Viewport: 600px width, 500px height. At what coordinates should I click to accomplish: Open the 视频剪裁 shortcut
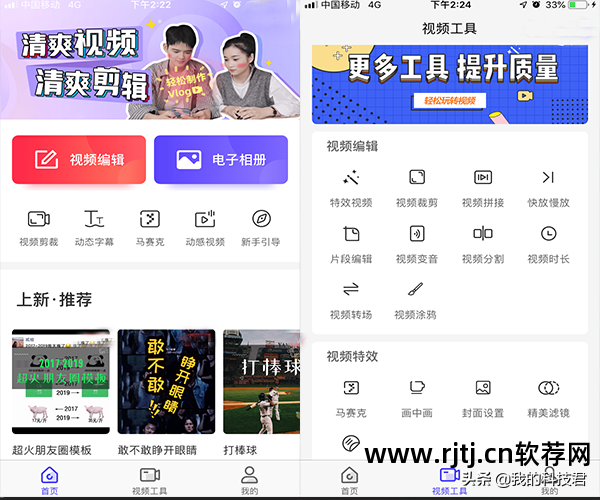38,226
